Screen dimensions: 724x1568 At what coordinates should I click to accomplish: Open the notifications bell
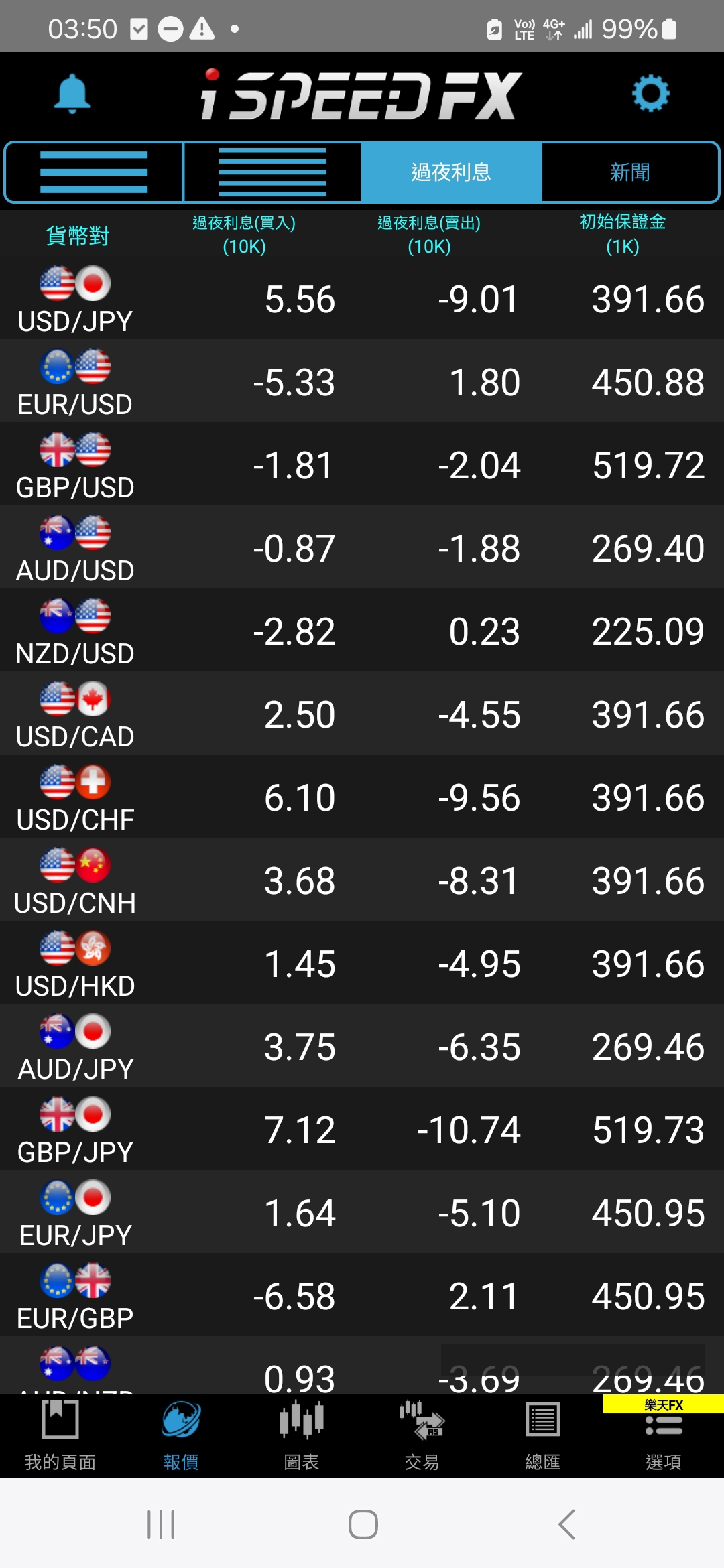point(72,94)
